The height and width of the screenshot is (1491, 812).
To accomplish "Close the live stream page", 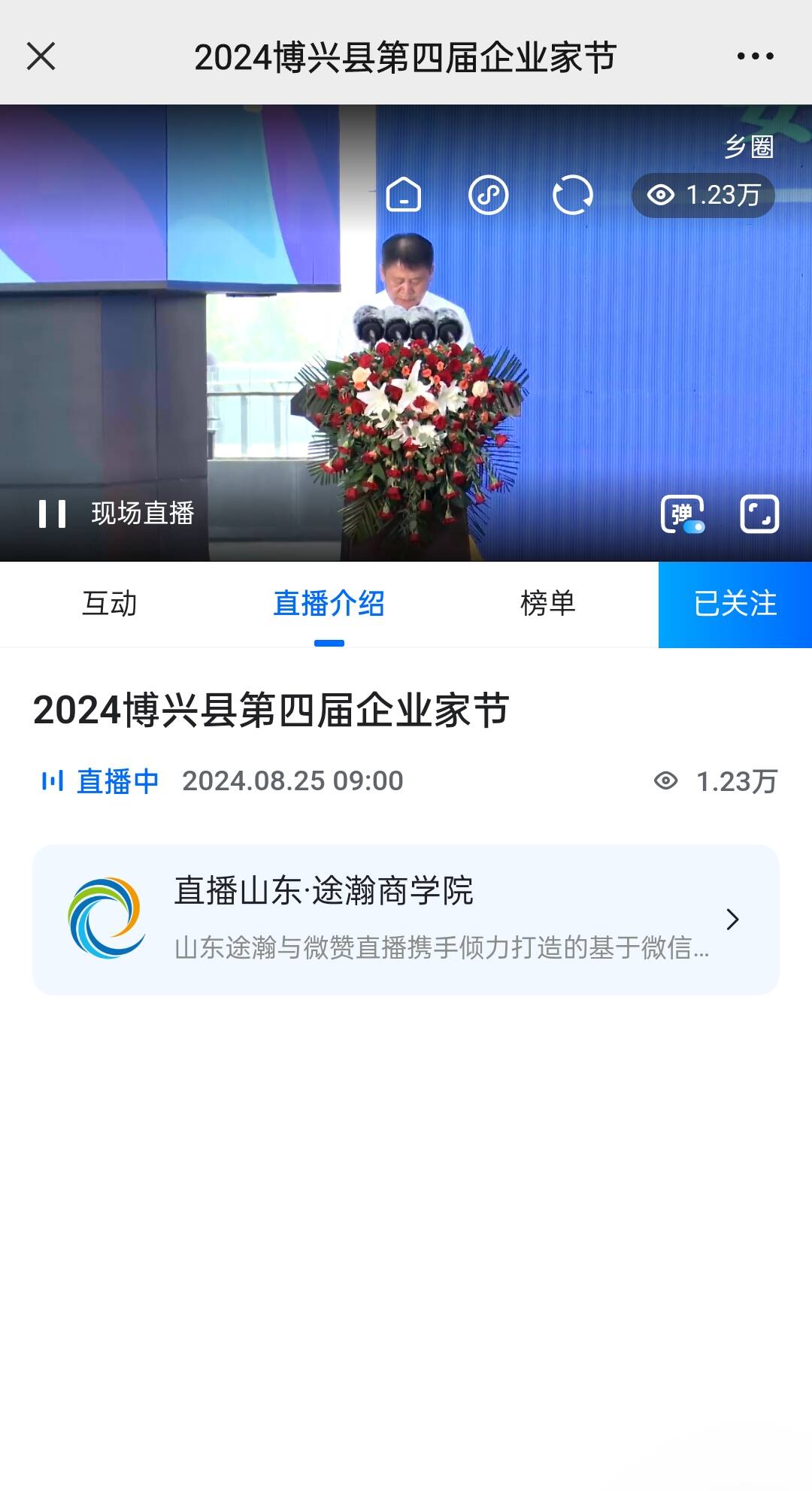I will click(x=41, y=56).
